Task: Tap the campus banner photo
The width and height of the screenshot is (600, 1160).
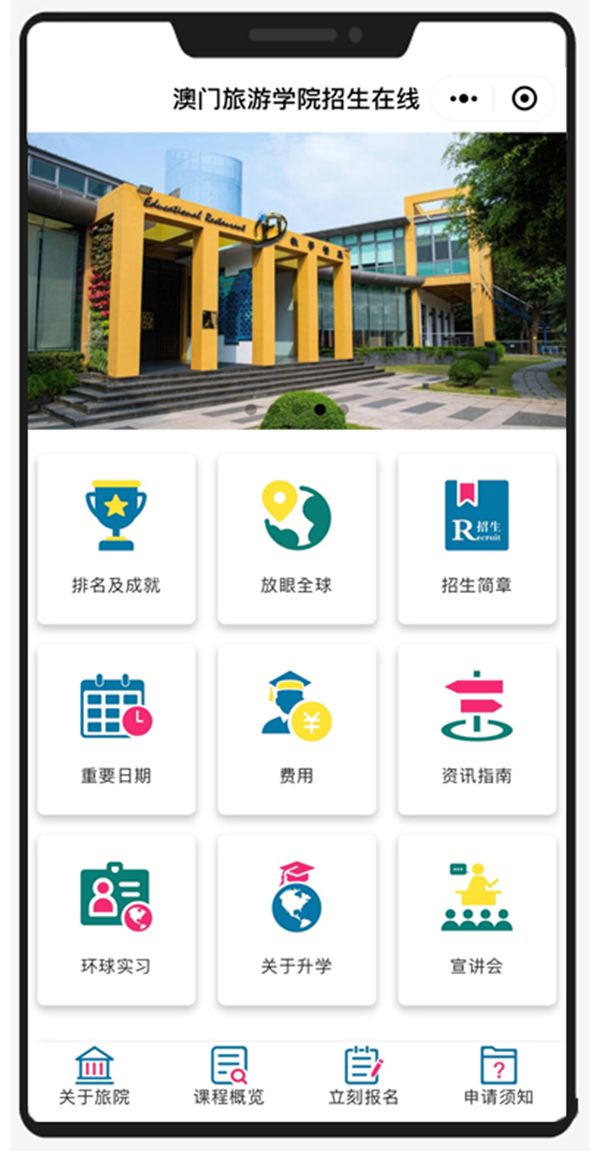Action: click(x=297, y=280)
